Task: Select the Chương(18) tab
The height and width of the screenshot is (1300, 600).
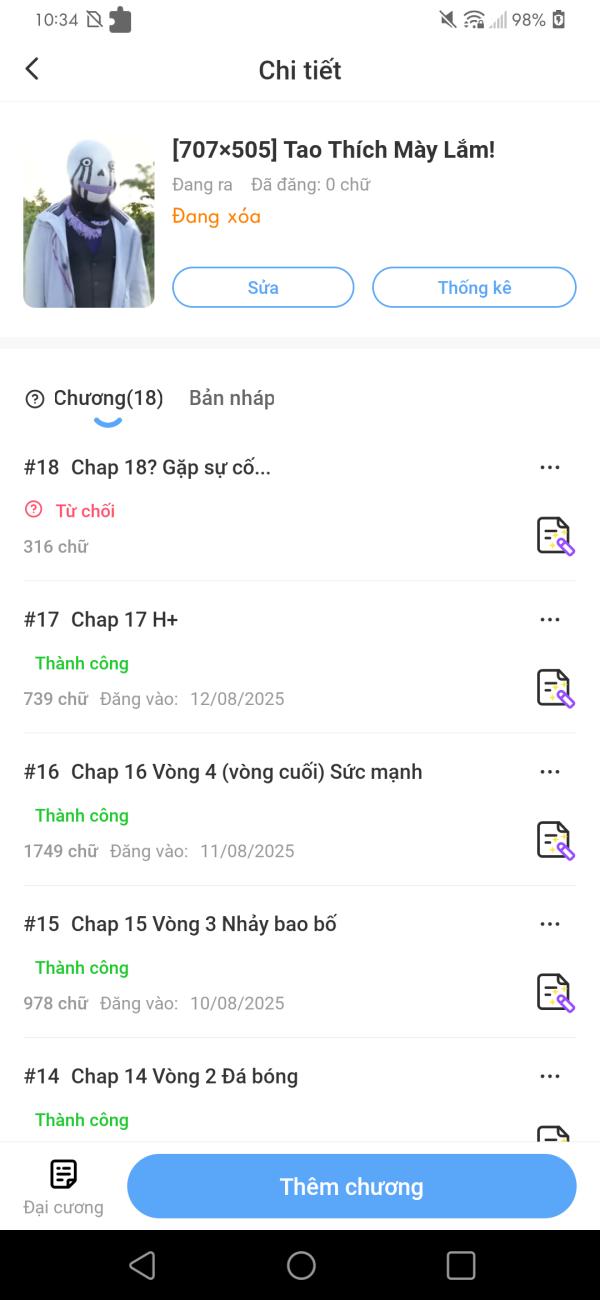Action: (107, 398)
